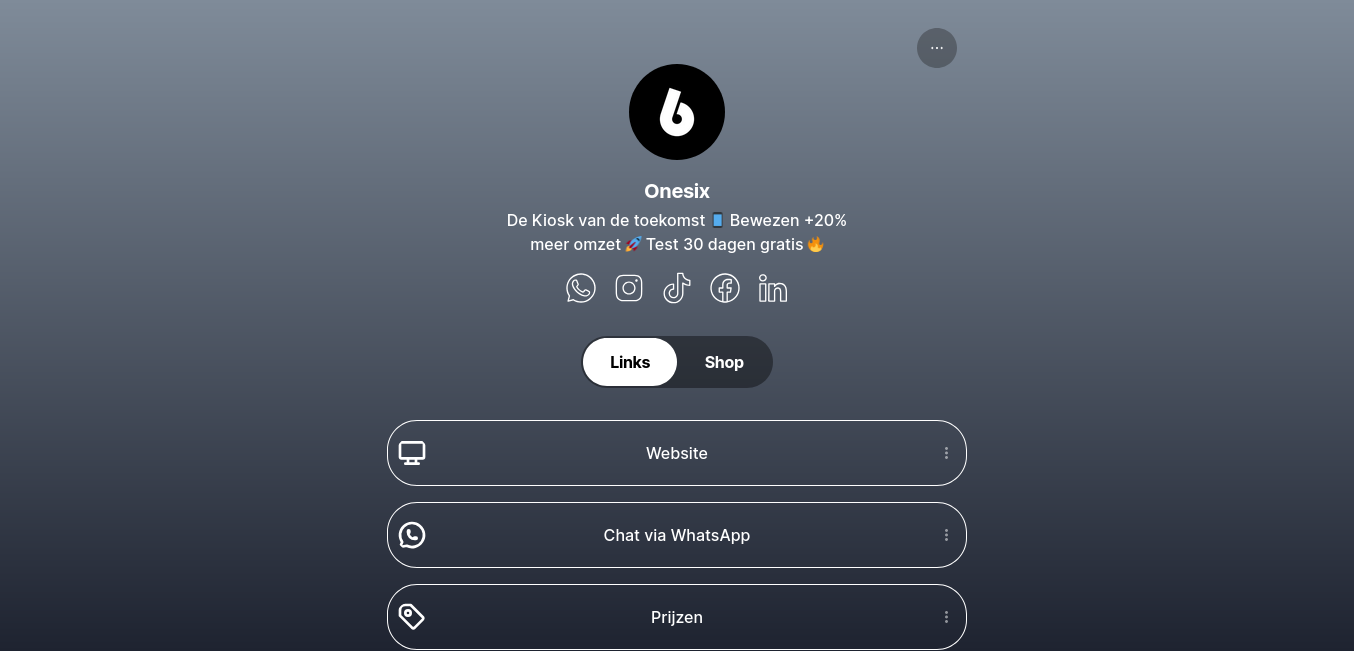The image size is (1366, 651).
Task: Start Chat via WhatsApp link
Action: 676,535
